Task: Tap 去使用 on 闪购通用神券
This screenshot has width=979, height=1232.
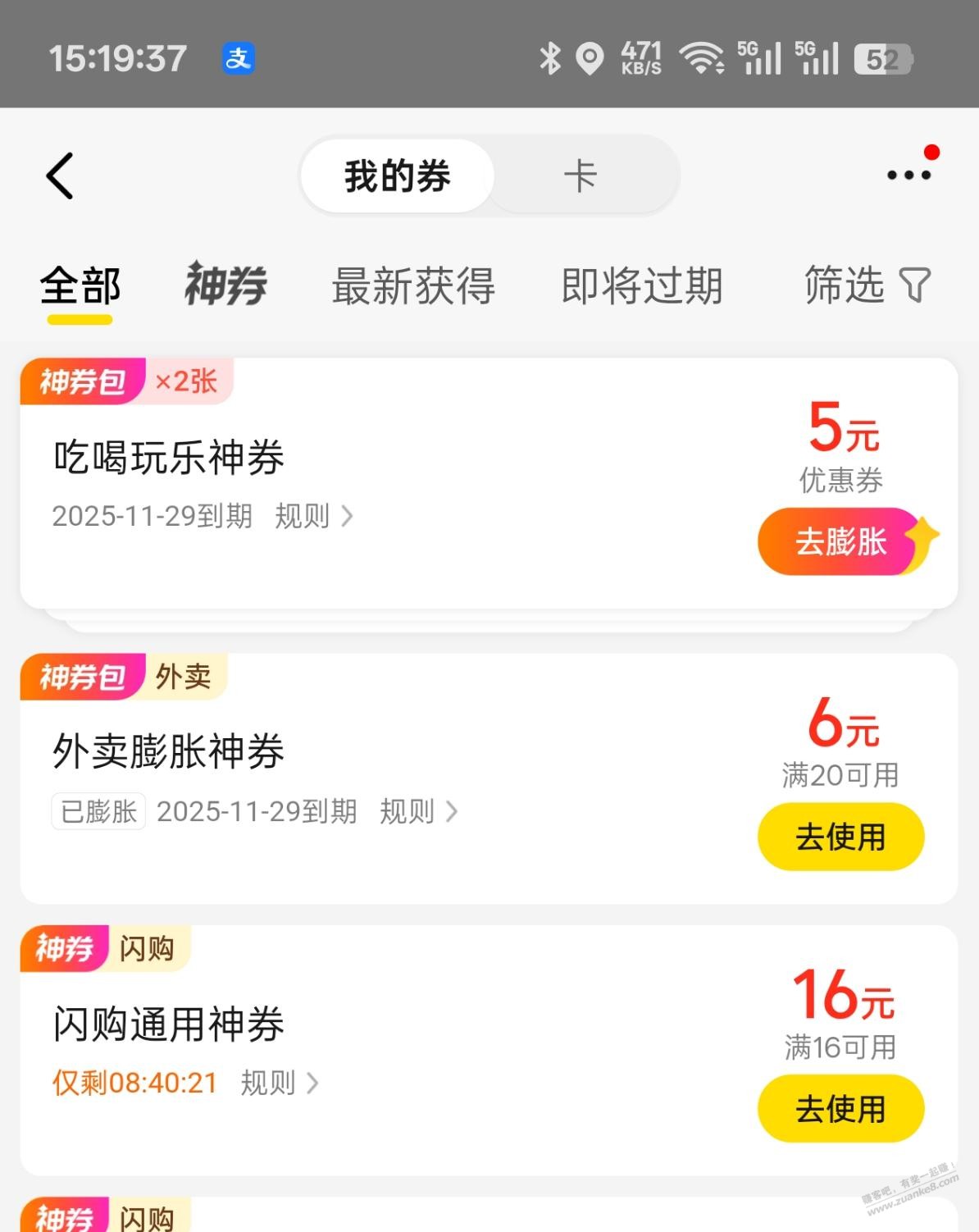Action: pyautogui.click(x=840, y=1109)
